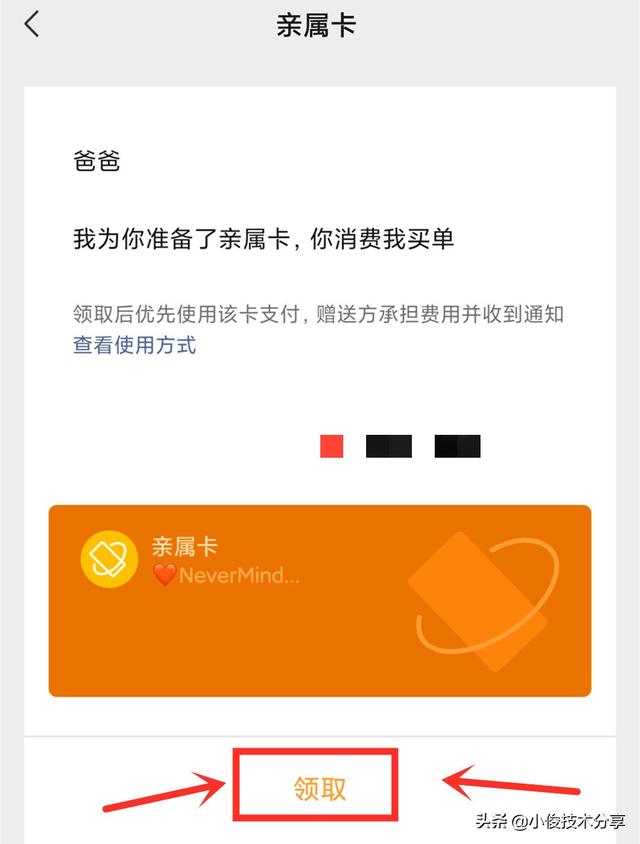Screen dimensions: 640x844
Task: Open the orange 亲属卡 card
Action: tap(320, 600)
